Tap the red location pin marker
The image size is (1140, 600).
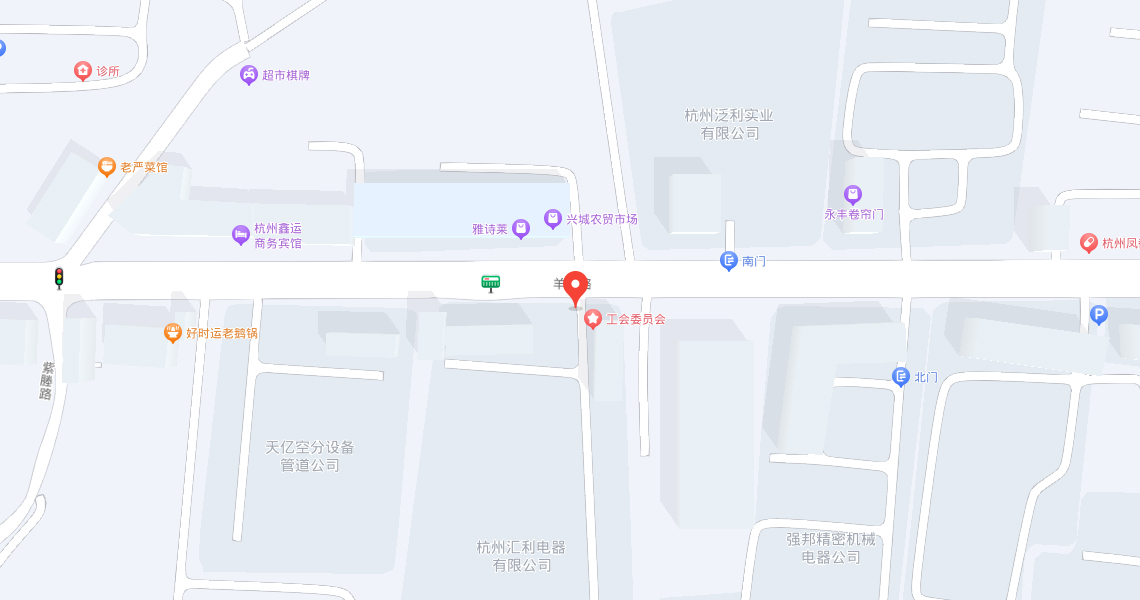pyautogui.click(x=575, y=288)
